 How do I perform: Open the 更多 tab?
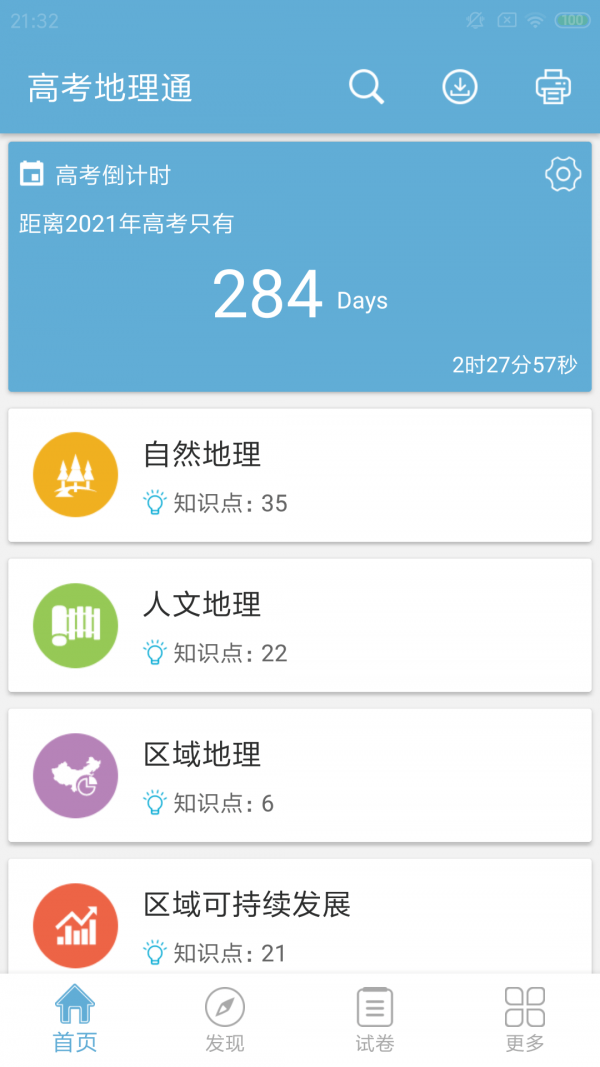[x=525, y=1018]
